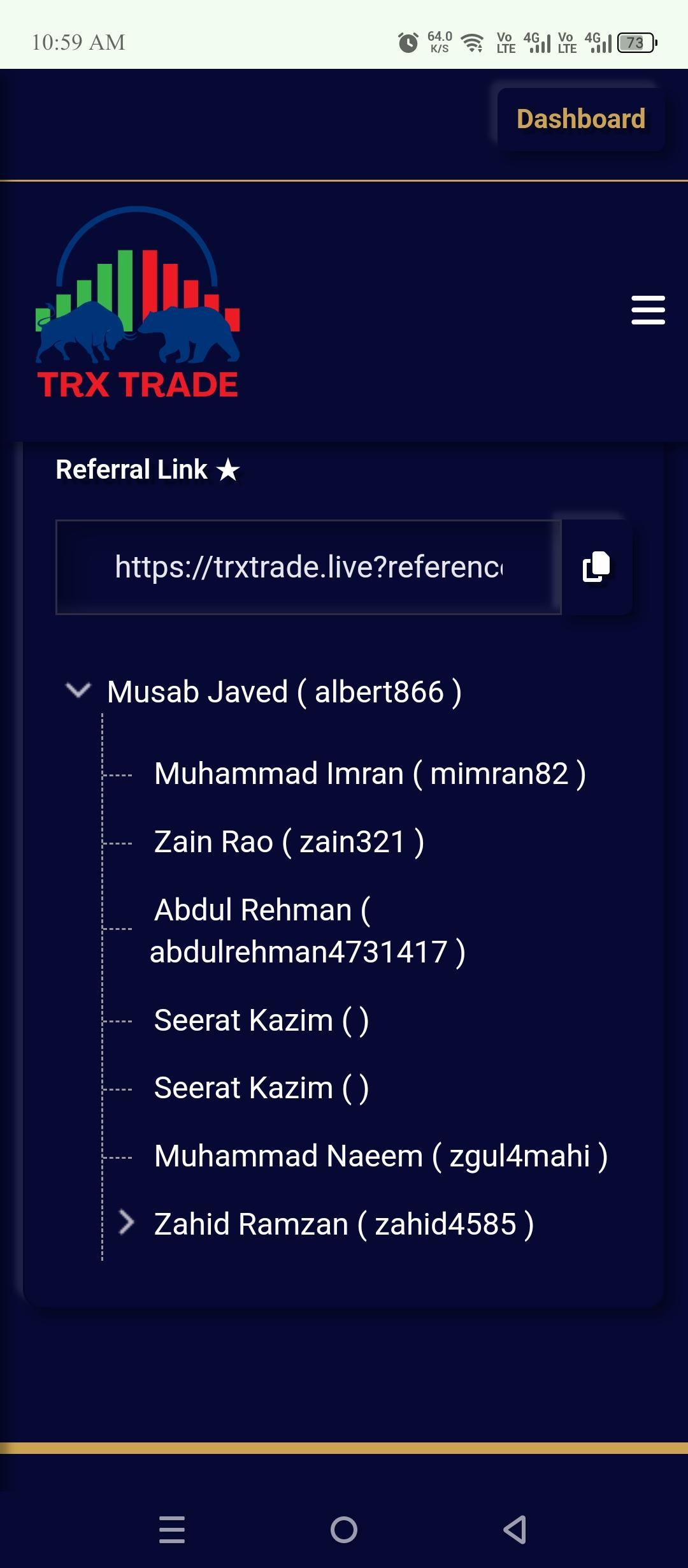Screen dimensions: 688x1568
Task: Expand the Zahid Ramzan node
Action: click(x=127, y=1223)
